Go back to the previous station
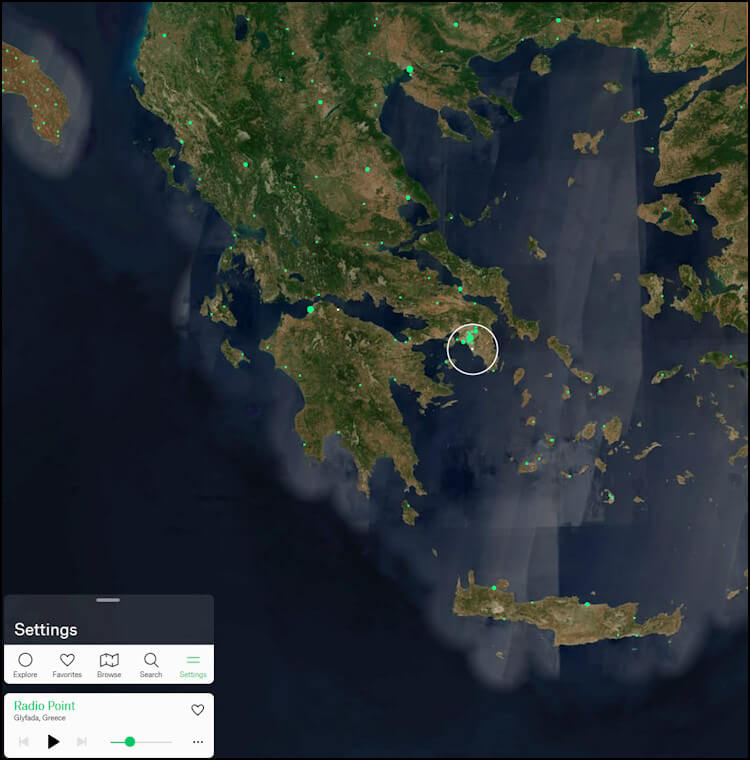The height and width of the screenshot is (760, 750). click(24, 742)
